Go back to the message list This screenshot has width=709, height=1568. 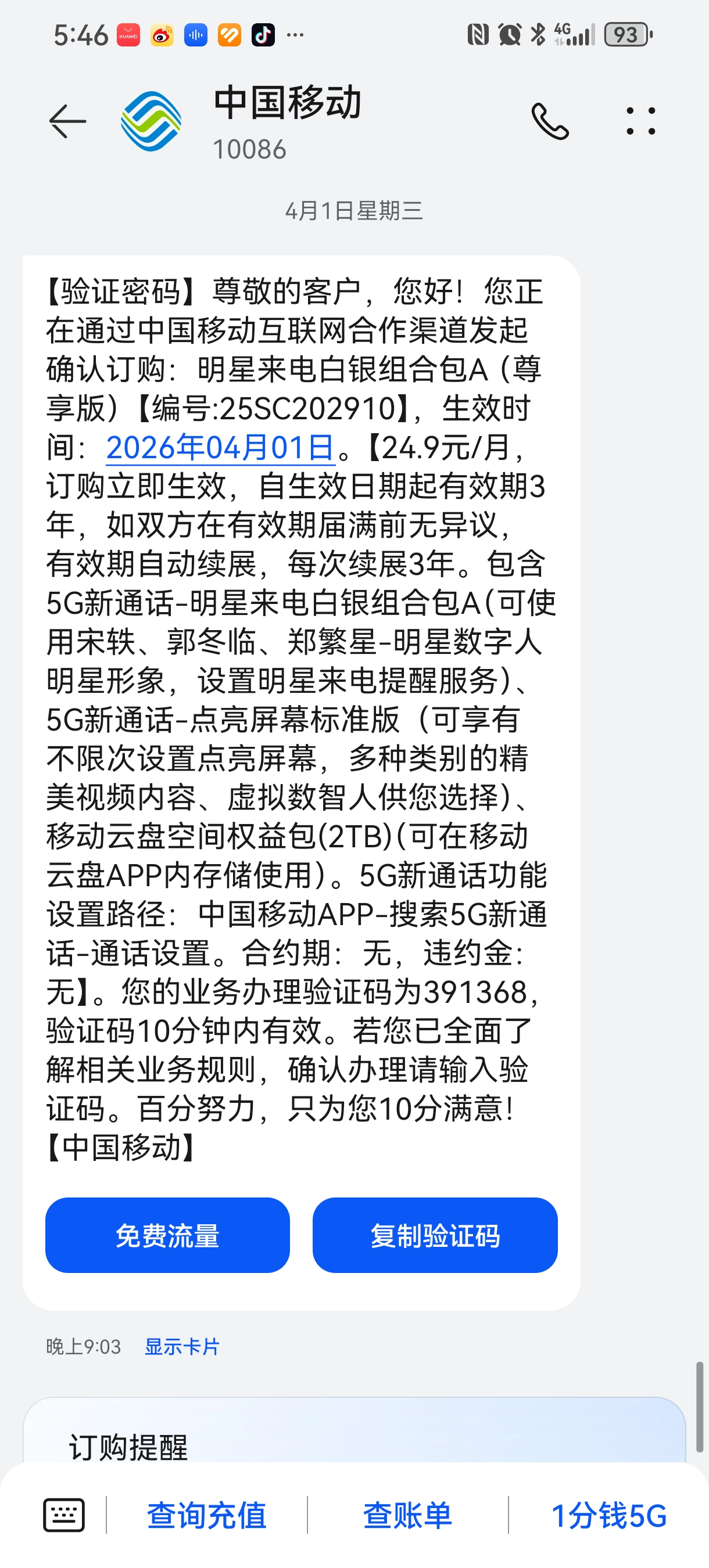tap(67, 121)
